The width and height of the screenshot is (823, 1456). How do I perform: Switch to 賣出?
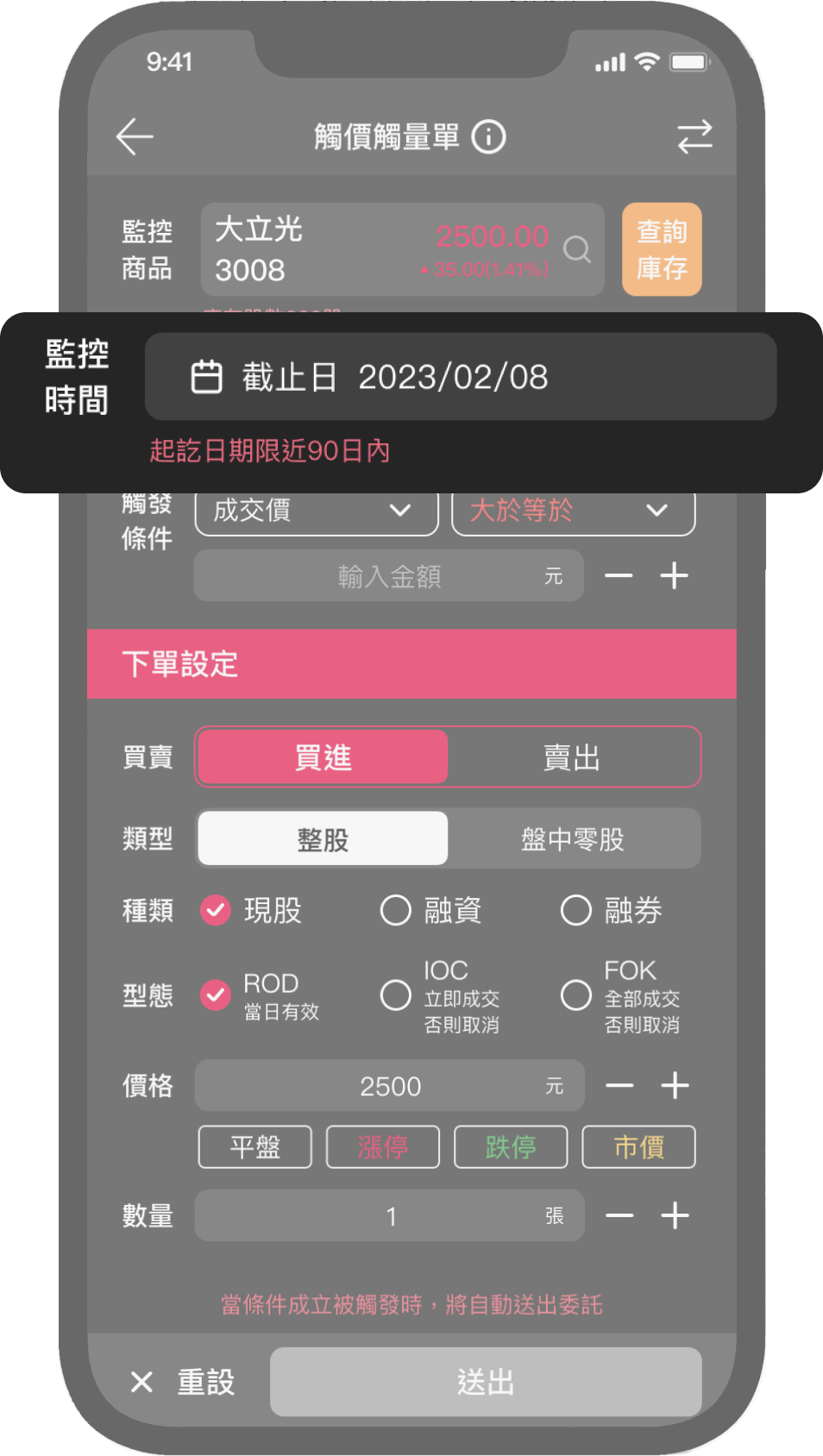tap(572, 757)
